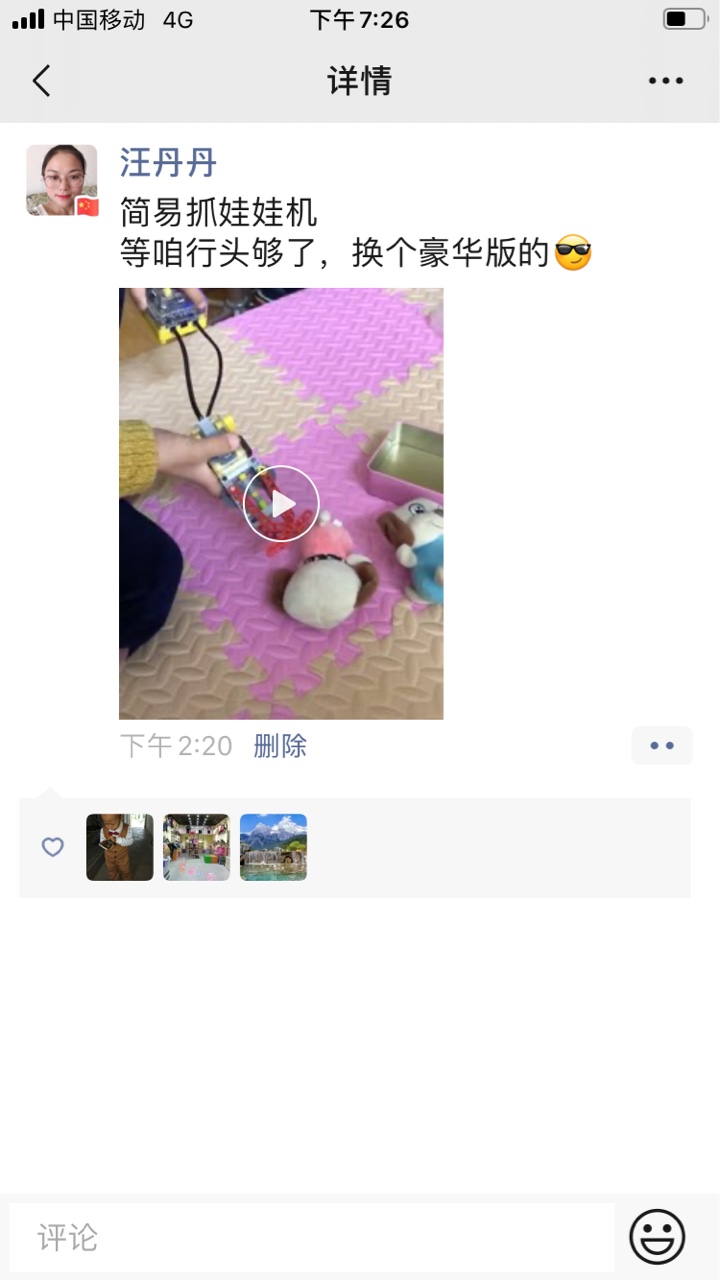720x1280 pixels.
Task: Tap the name 汪丹丹
Action: [x=168, y=163]
